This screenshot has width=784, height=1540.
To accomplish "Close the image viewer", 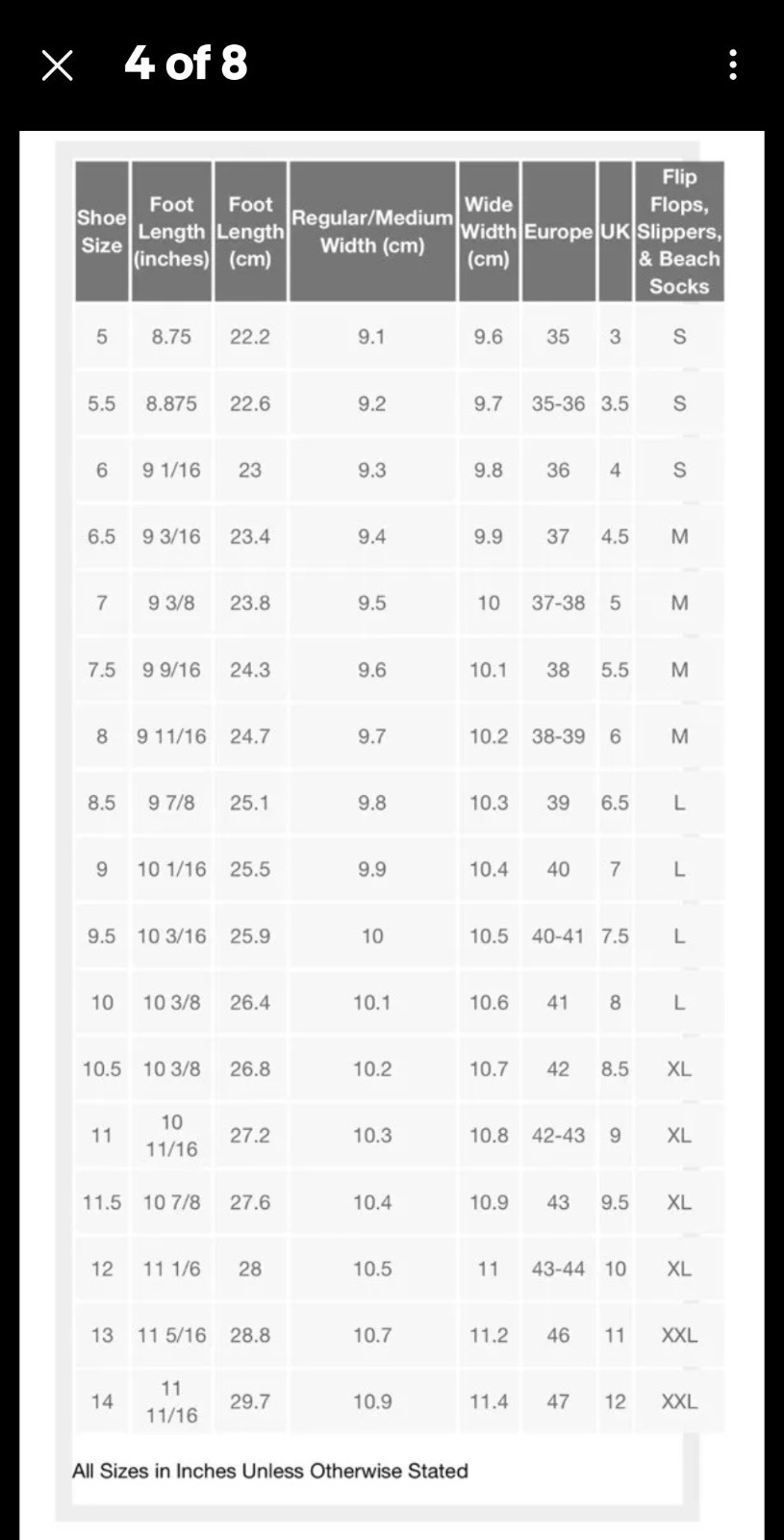I will [x=58, y=65].
